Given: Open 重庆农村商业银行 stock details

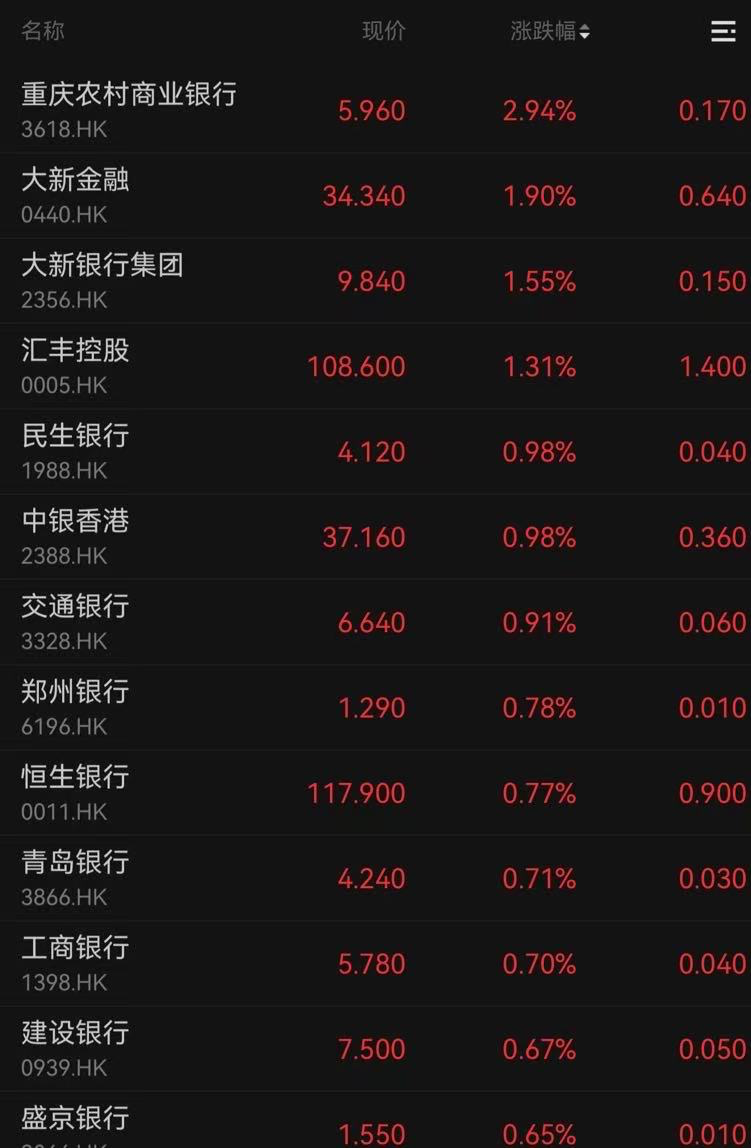Looking at the screenshot, I should pos(129,109).
